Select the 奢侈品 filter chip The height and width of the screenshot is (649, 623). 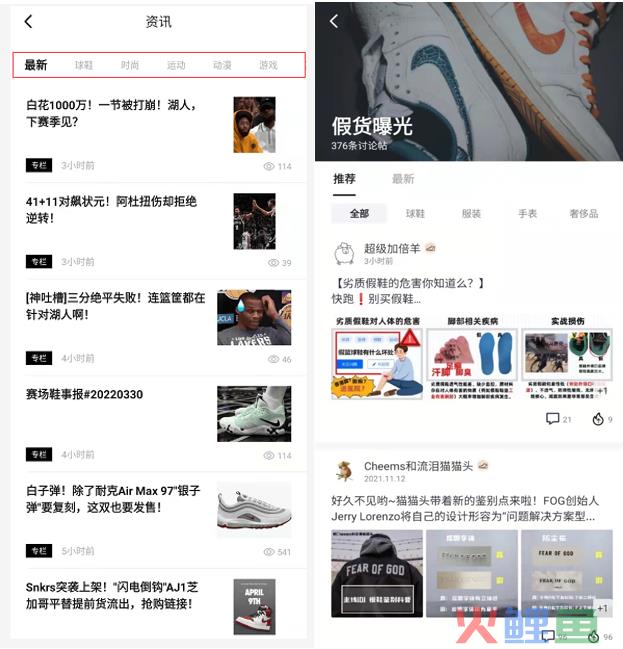(584, 213)
